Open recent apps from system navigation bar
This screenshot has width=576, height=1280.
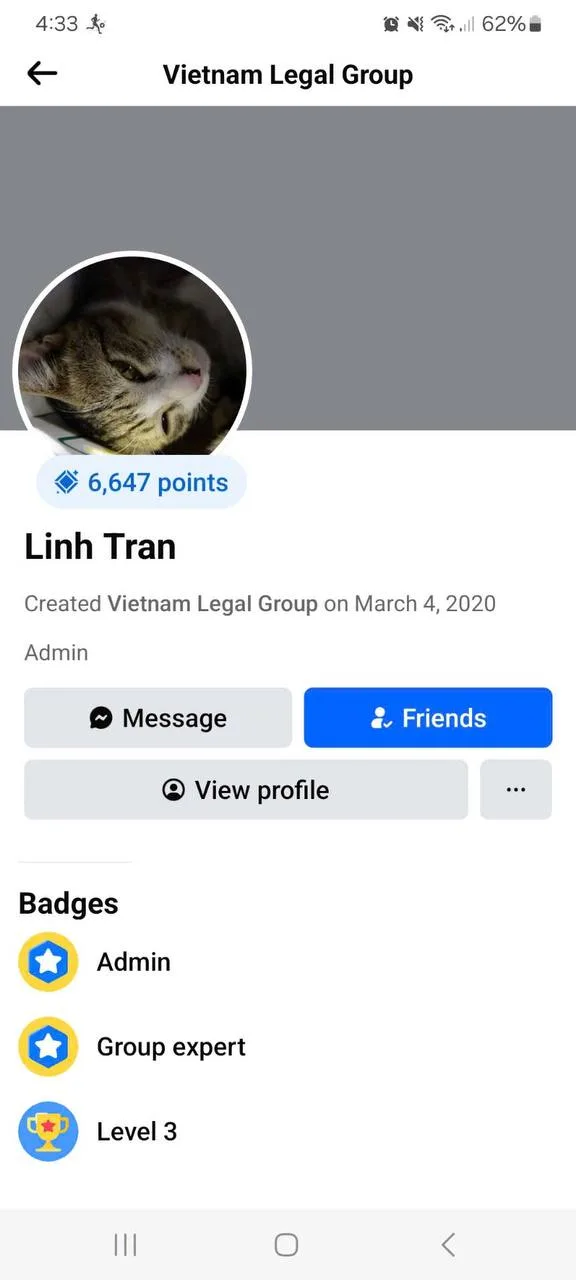(125, 1244)
